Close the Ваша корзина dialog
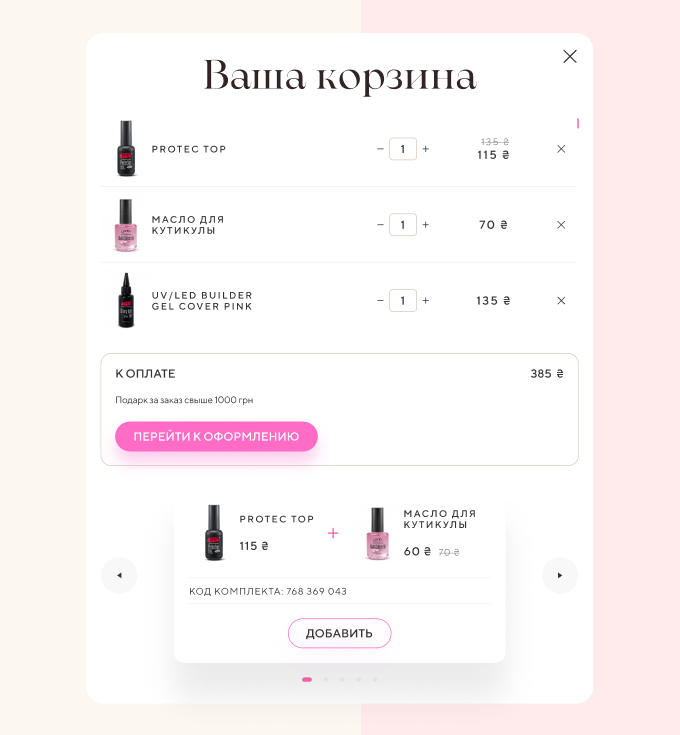The width and height of the screenshot is (680, 735). [x=570, y=57]
